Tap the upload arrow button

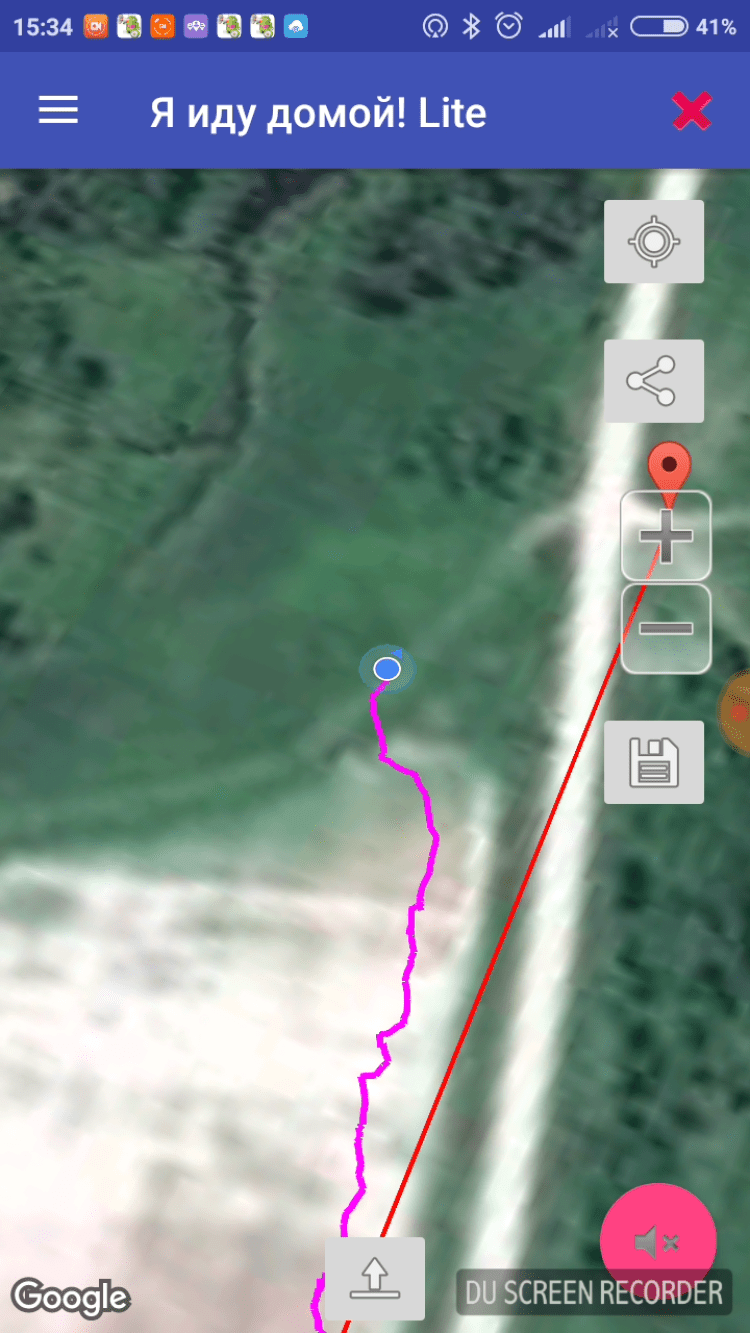click(375, 1279)
